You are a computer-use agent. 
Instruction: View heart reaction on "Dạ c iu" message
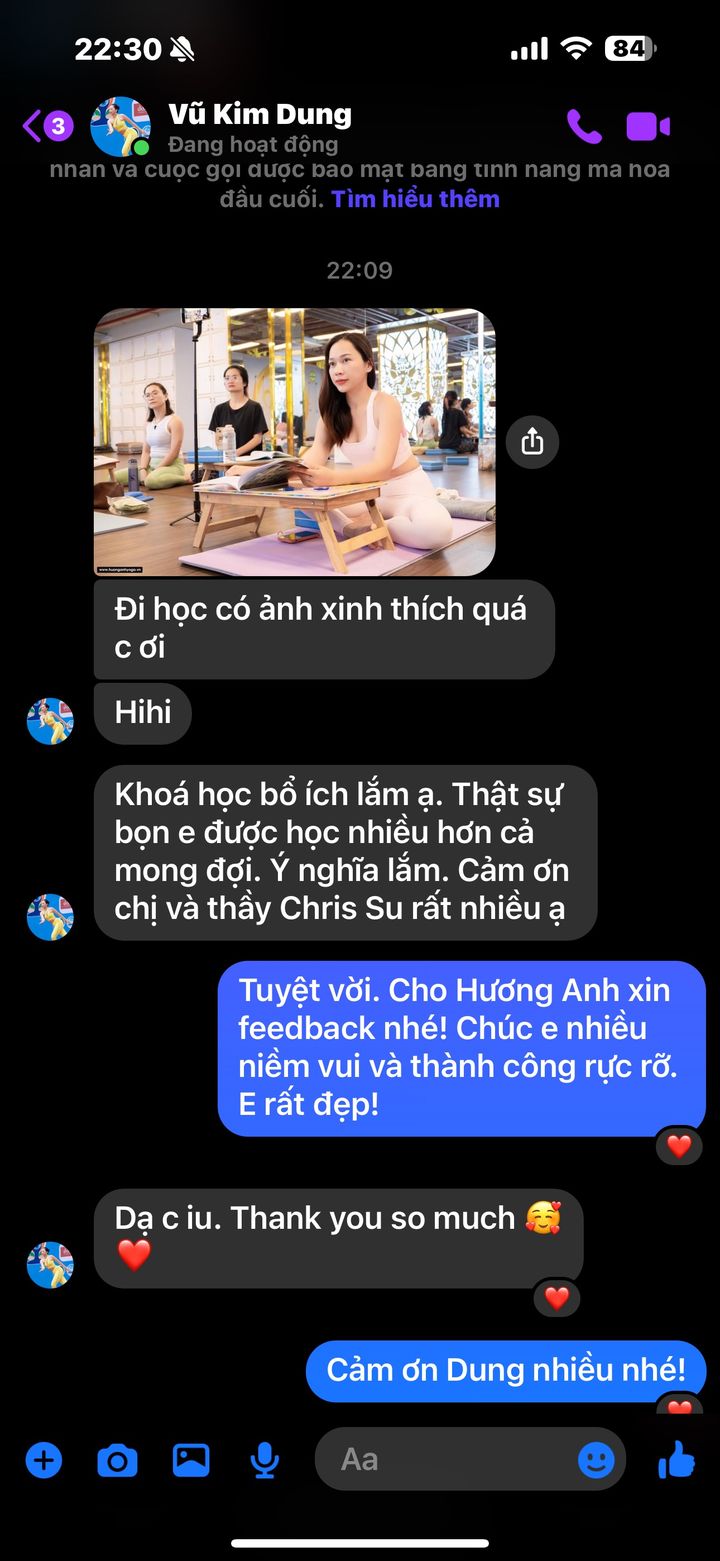tap(556, 1298)
